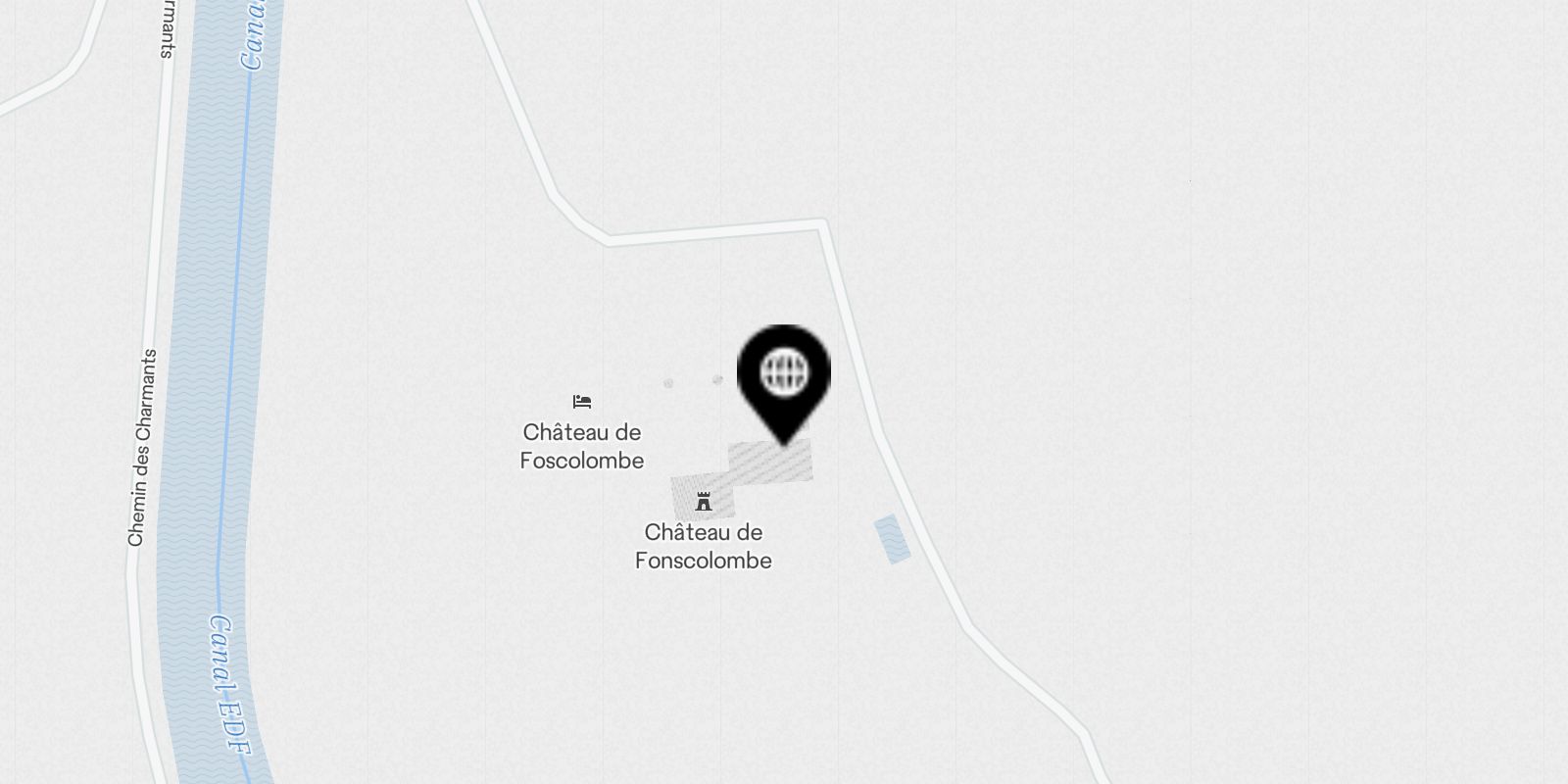Select the Château de Fonscolombe castle marker

pos(703,503)
